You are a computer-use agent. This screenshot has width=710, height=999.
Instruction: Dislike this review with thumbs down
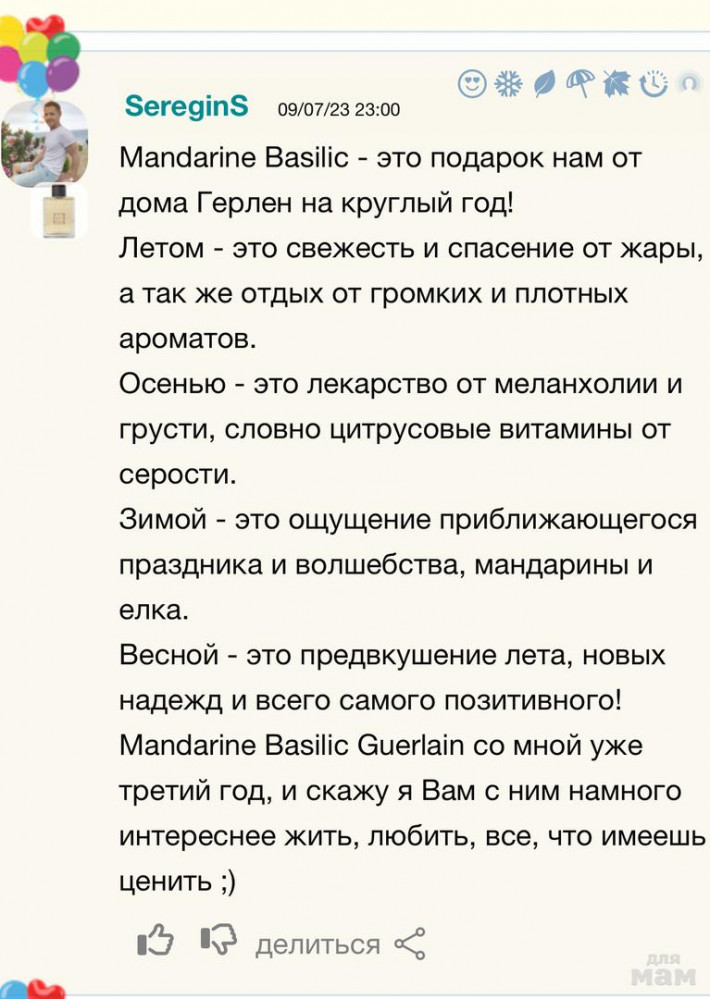(x=217, y=941)
